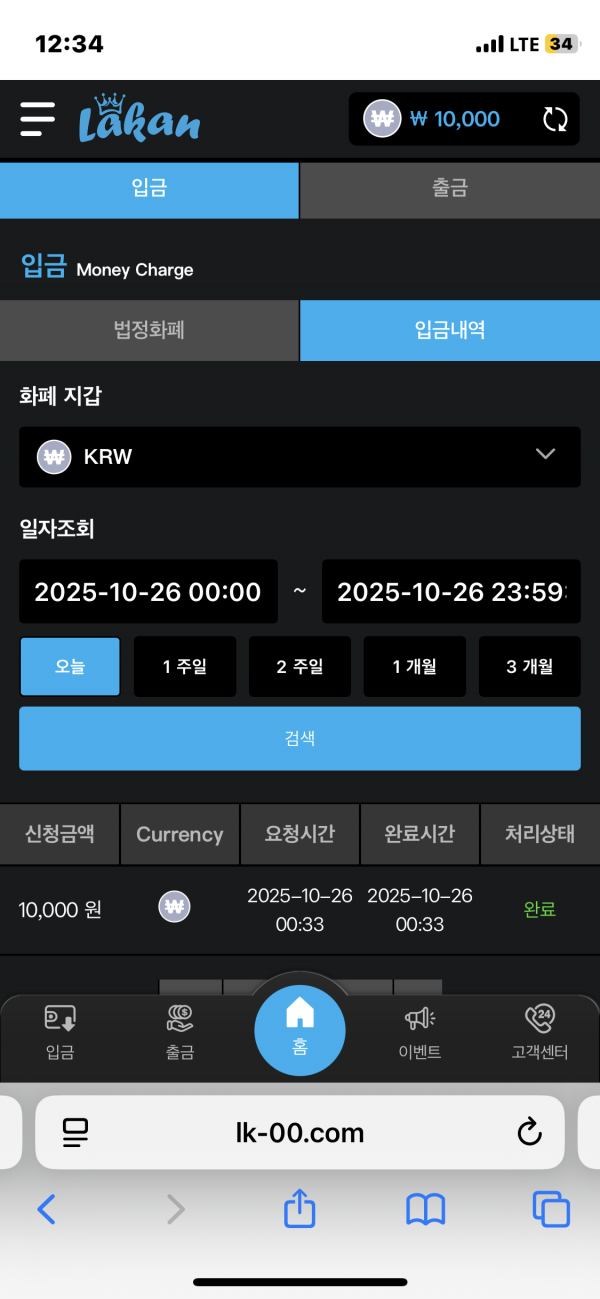Select the 입금내역 tab
This screenshot has width=600, height=1299.
pos(450,330)
